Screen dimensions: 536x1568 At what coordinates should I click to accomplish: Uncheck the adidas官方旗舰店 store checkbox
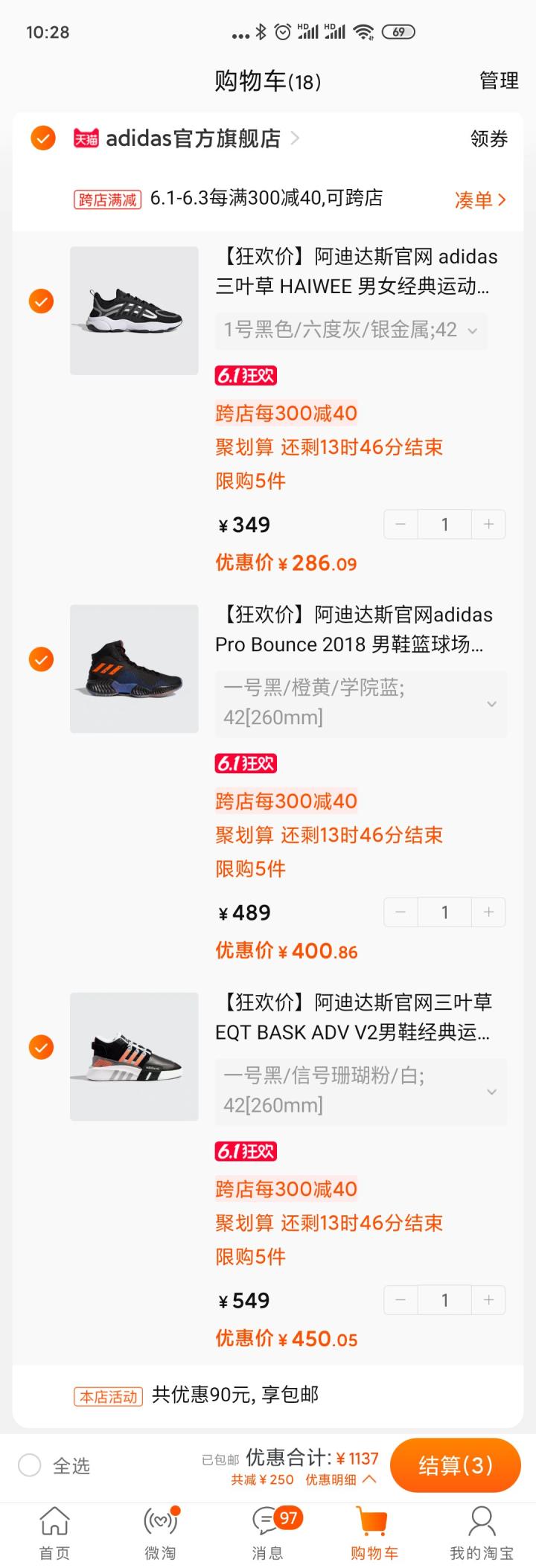(43, 138)
